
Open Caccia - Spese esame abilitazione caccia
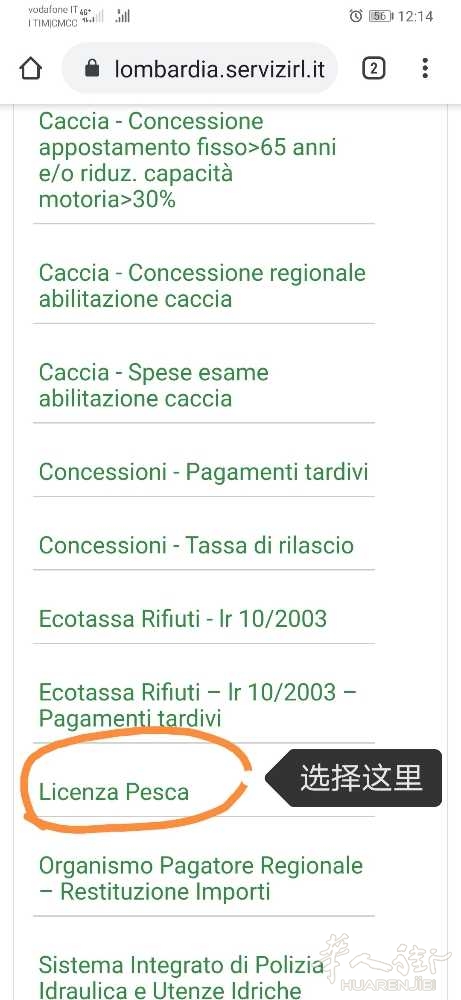coord(154,385)
